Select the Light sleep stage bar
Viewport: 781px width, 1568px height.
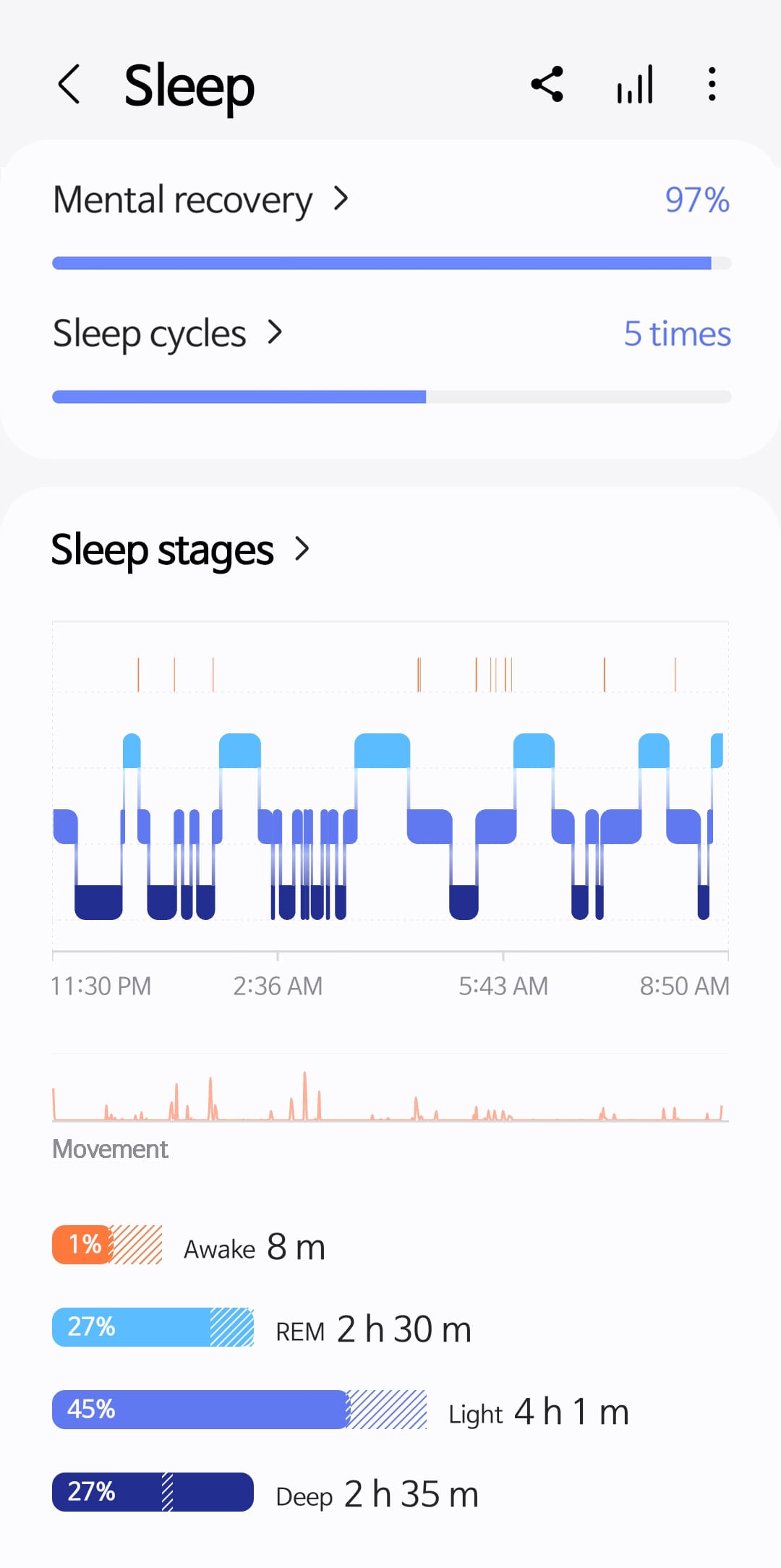(195, 1410)
